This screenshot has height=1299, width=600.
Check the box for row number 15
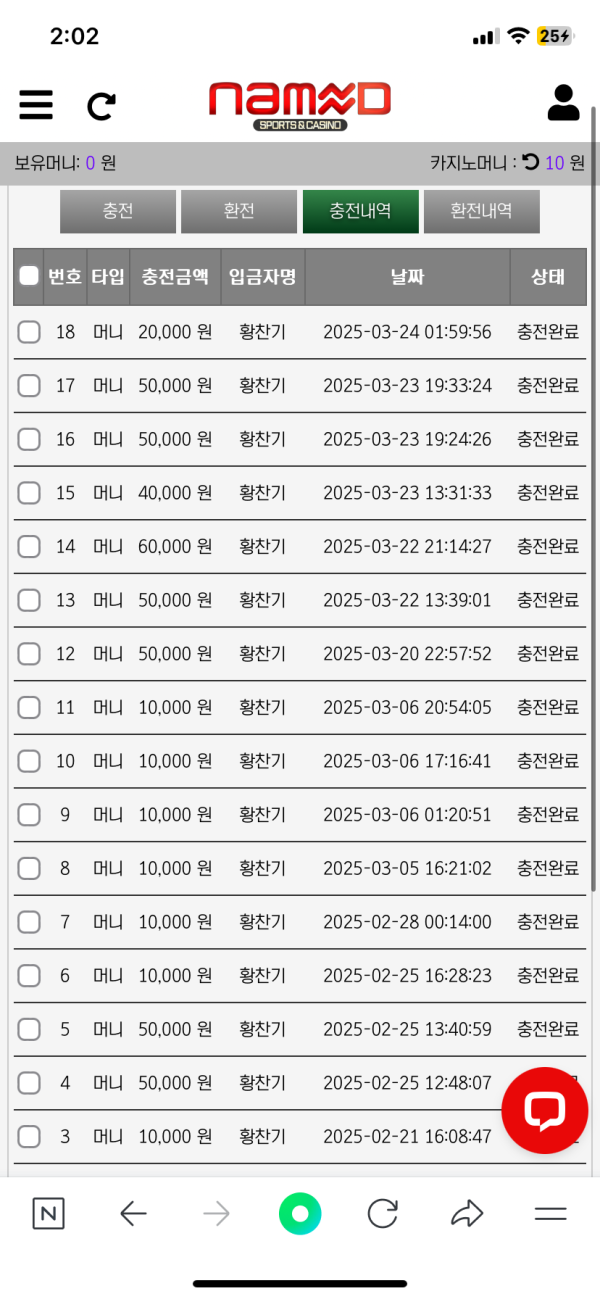[x=29, y=493]
